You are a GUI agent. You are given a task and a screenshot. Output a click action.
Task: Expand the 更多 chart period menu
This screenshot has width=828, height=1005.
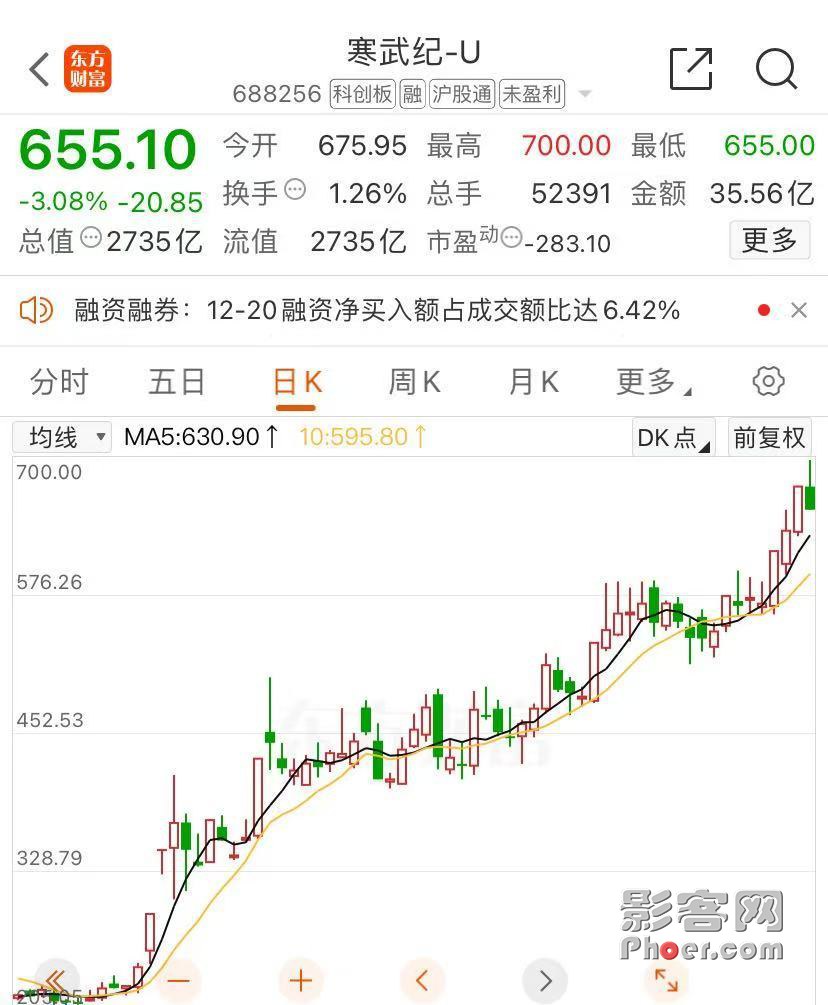click(x=653, y=382)
